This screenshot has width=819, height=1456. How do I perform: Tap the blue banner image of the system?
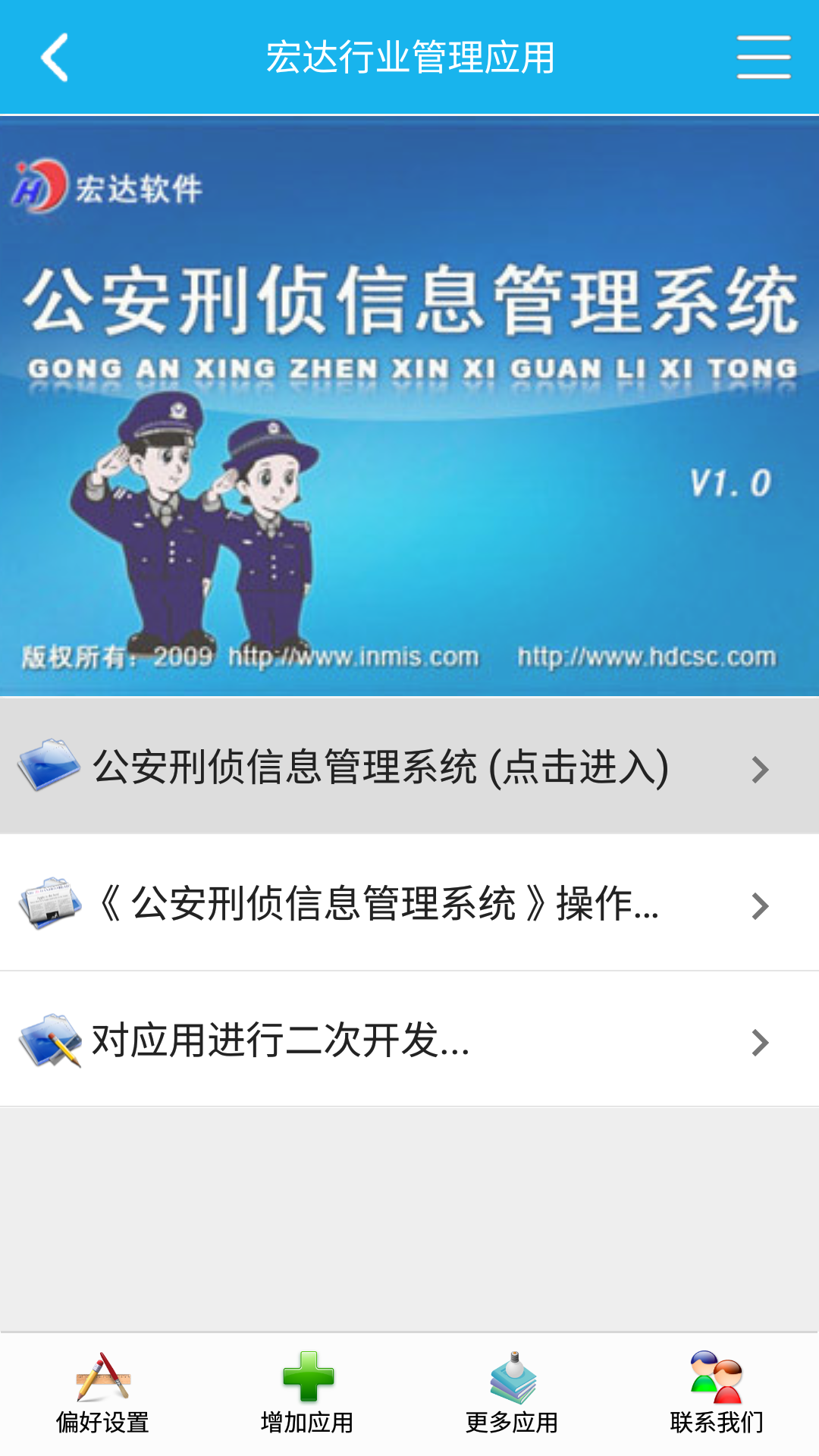409,402
